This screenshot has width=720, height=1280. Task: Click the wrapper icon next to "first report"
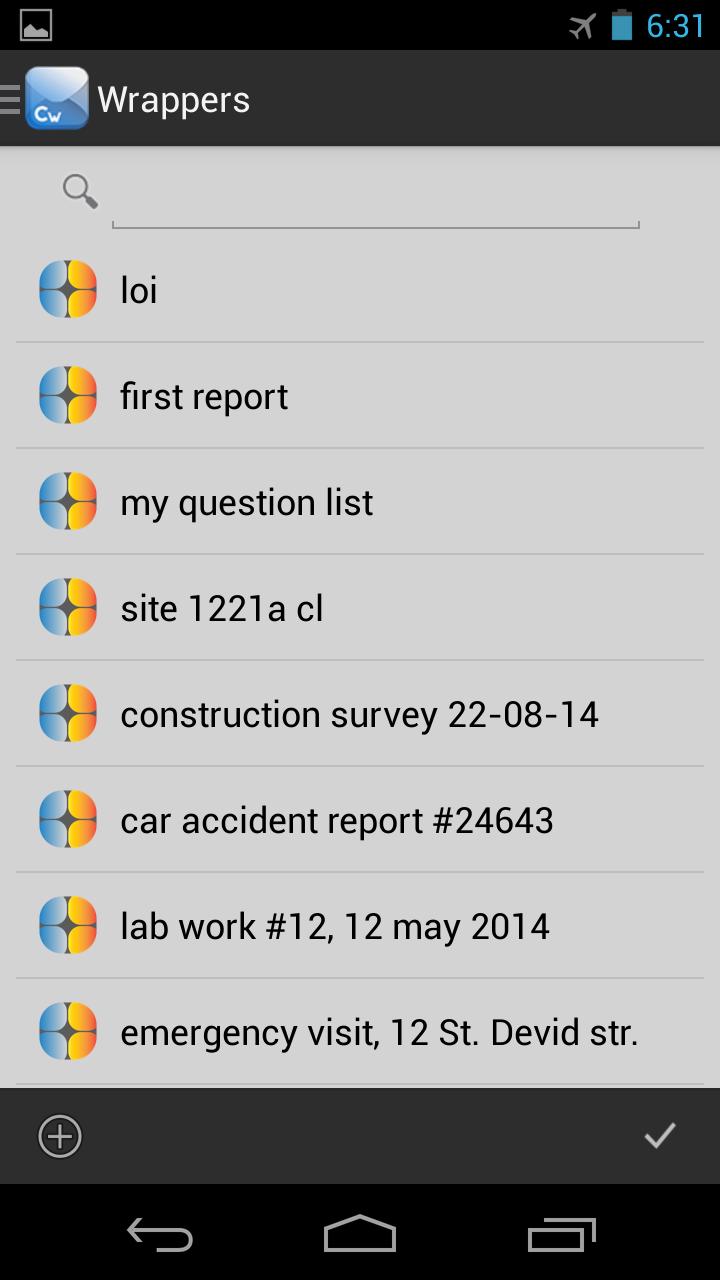(66, 395)
